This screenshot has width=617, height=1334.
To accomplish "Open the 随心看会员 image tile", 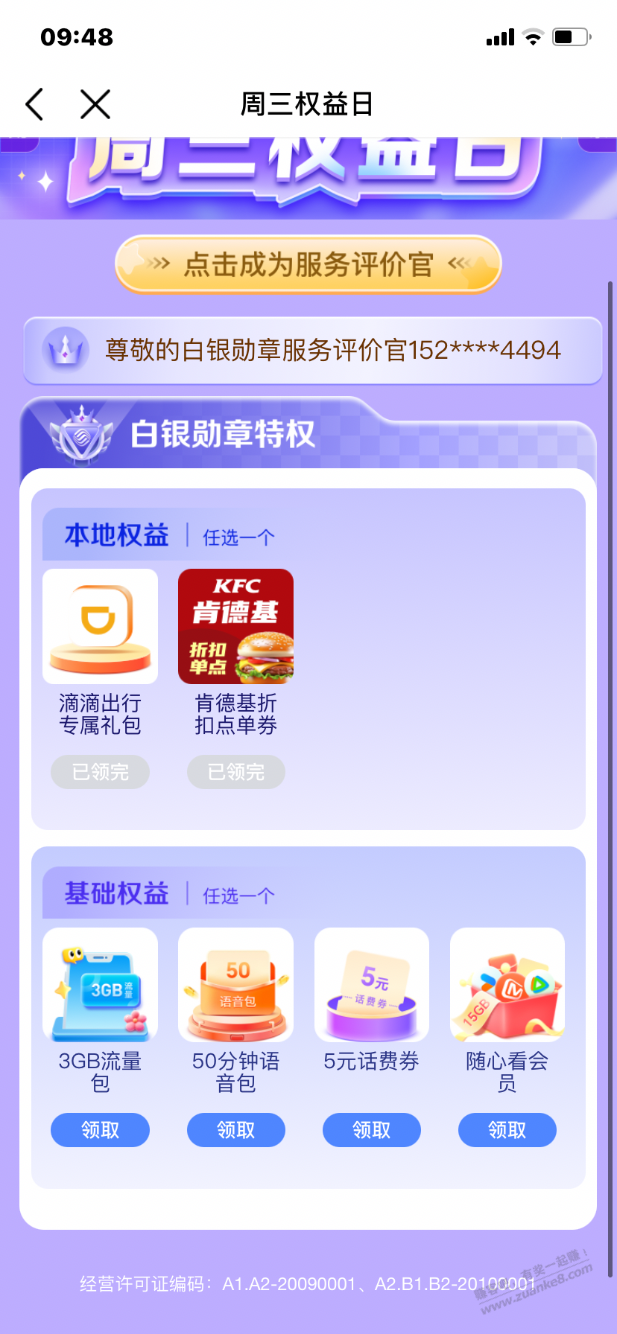I will (507, 985).
